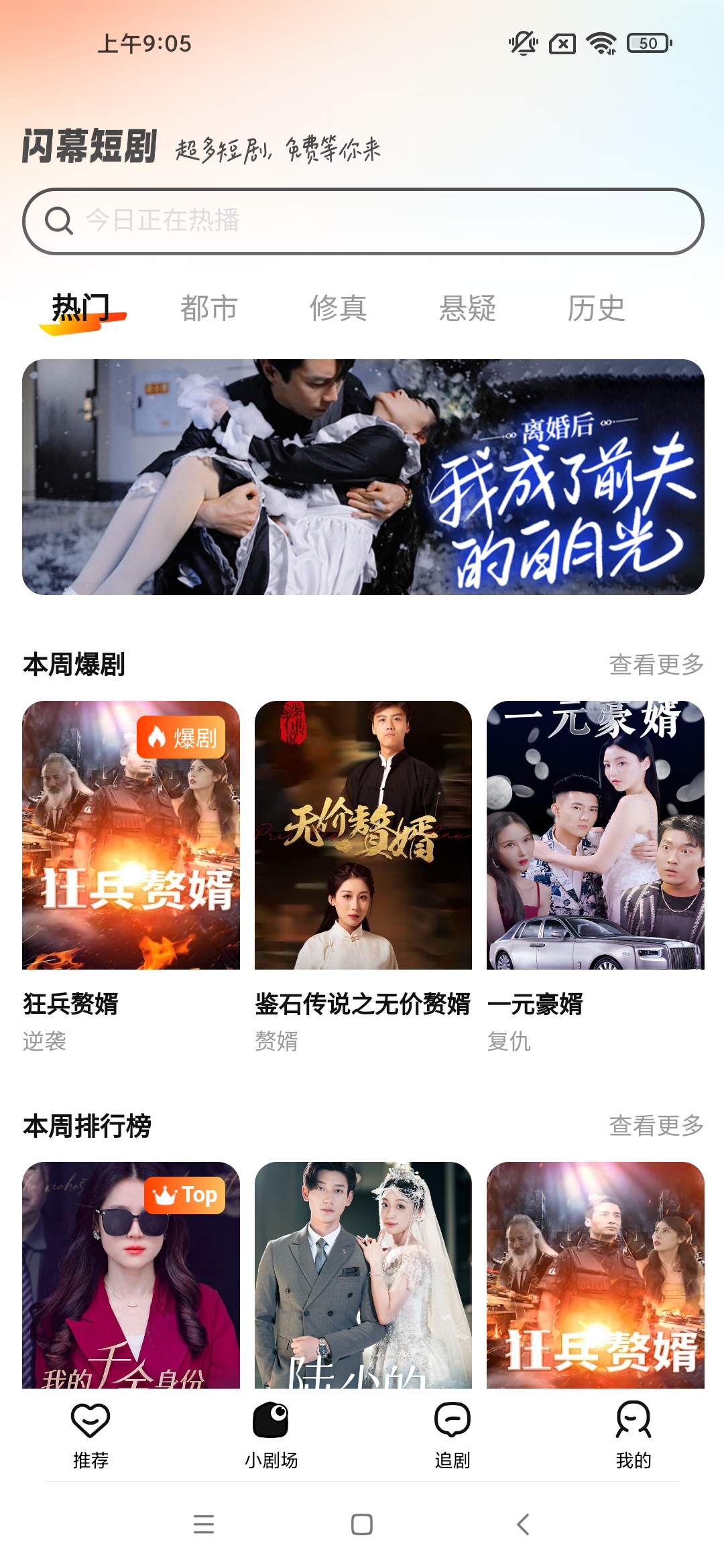
Task: Open 查看更多 for 本周爆剧
Action: (x=656, y=663)
